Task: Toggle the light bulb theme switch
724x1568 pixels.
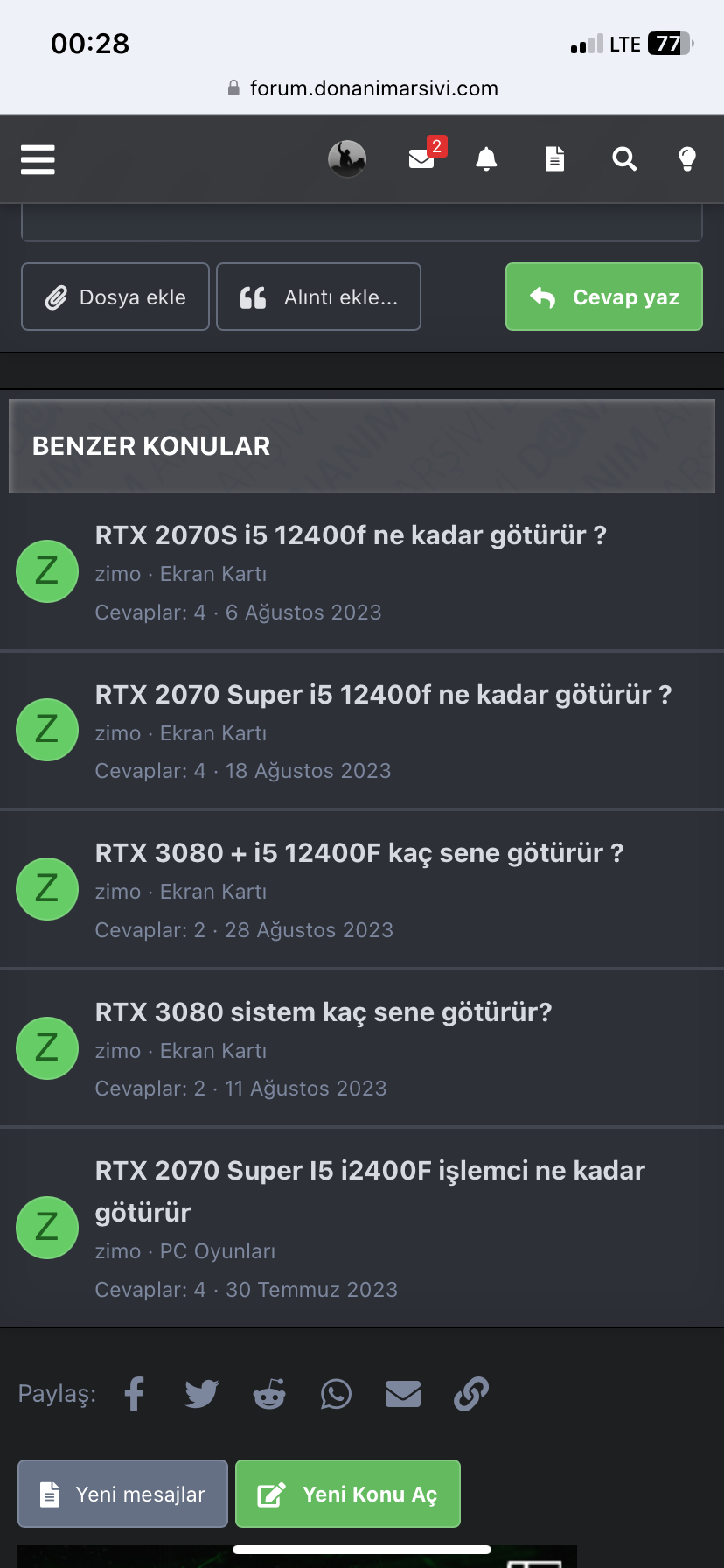Action: tap(687, 159)
